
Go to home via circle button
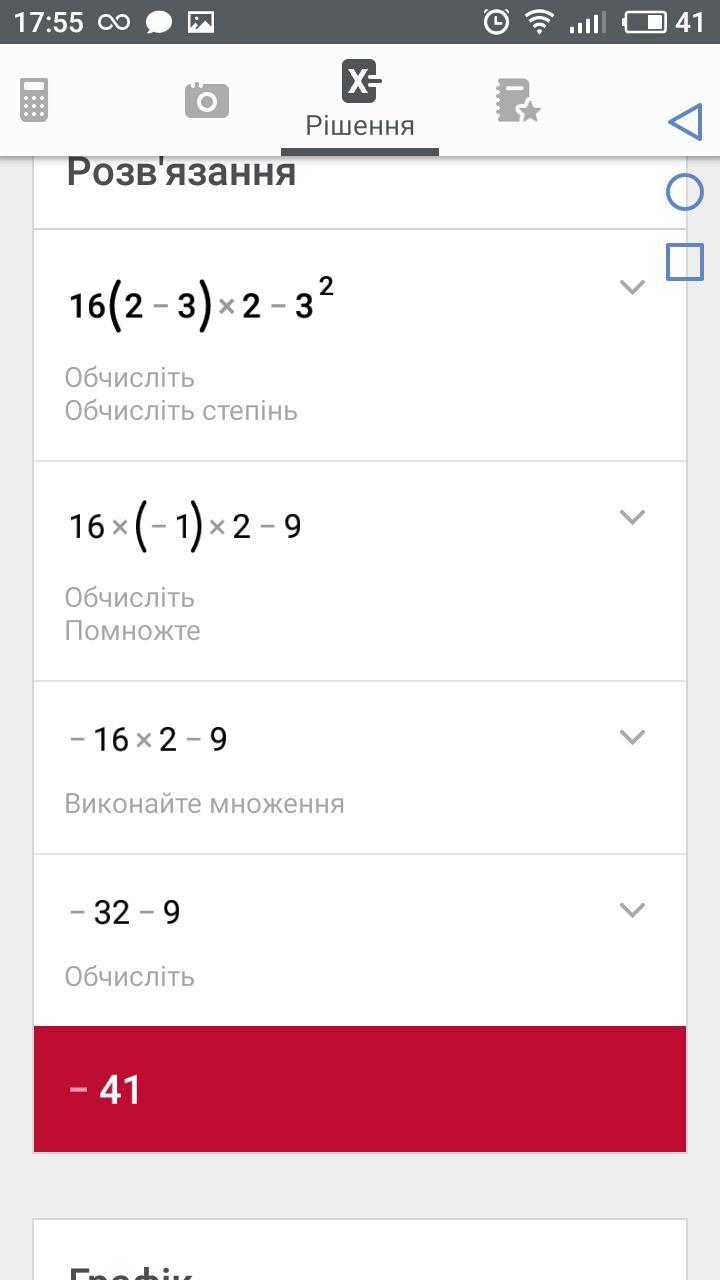point(685,192)
